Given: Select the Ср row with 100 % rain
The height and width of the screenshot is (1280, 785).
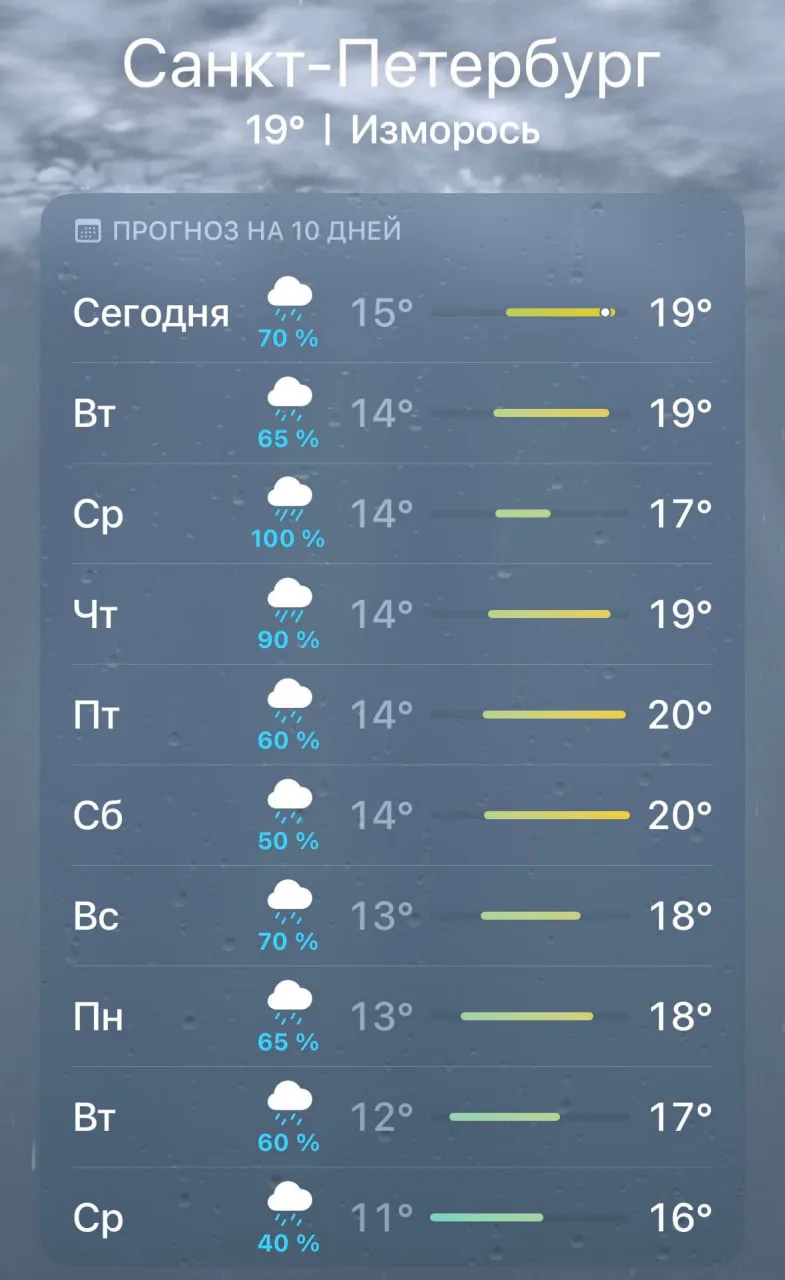Looking at the screenshot, I should point(392,514).
